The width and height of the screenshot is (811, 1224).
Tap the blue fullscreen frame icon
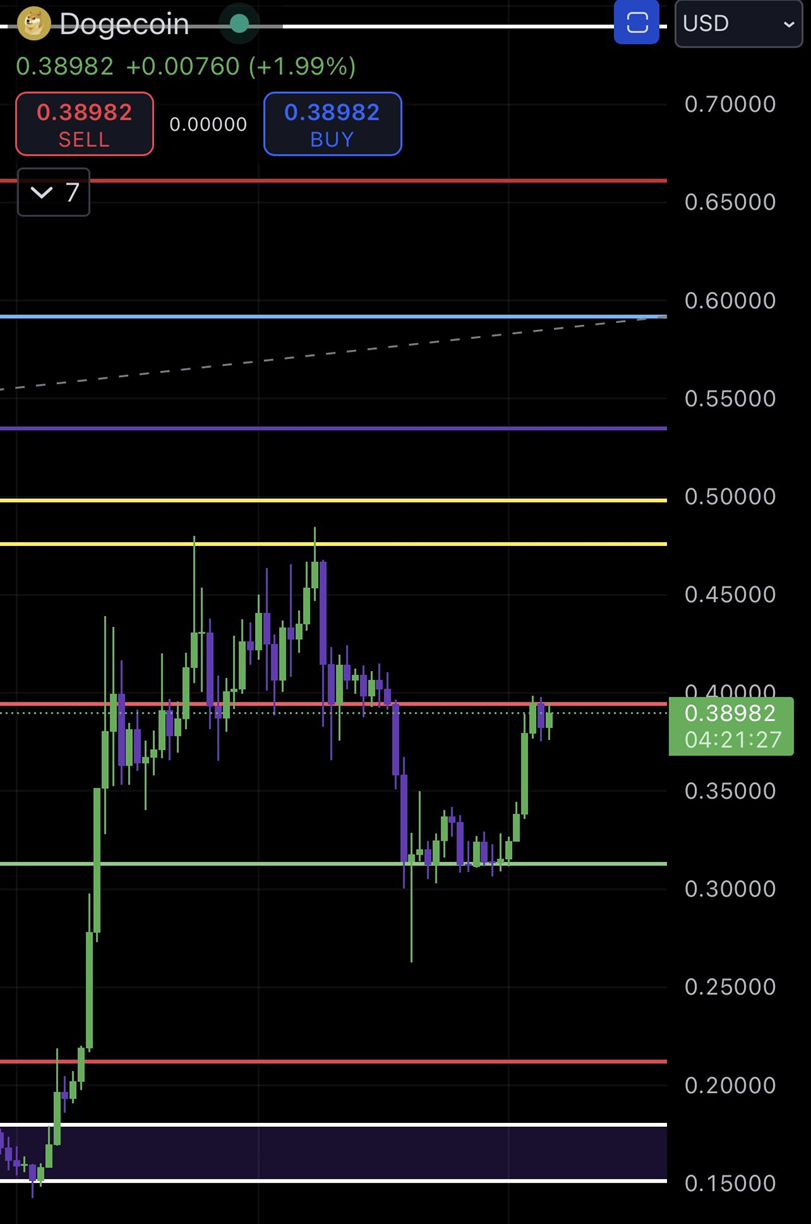[637, 23]
